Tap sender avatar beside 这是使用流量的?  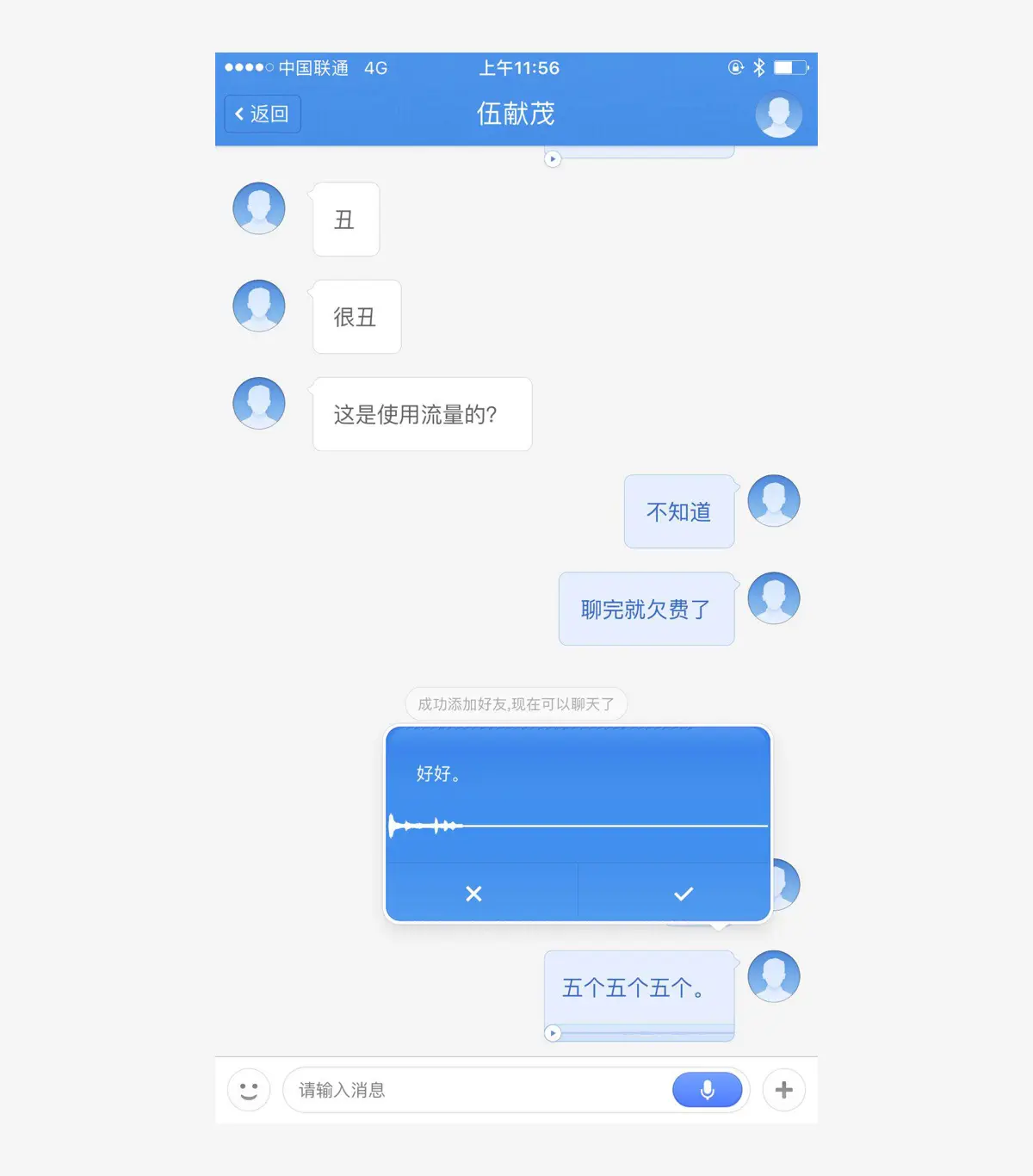pos(259,403)
